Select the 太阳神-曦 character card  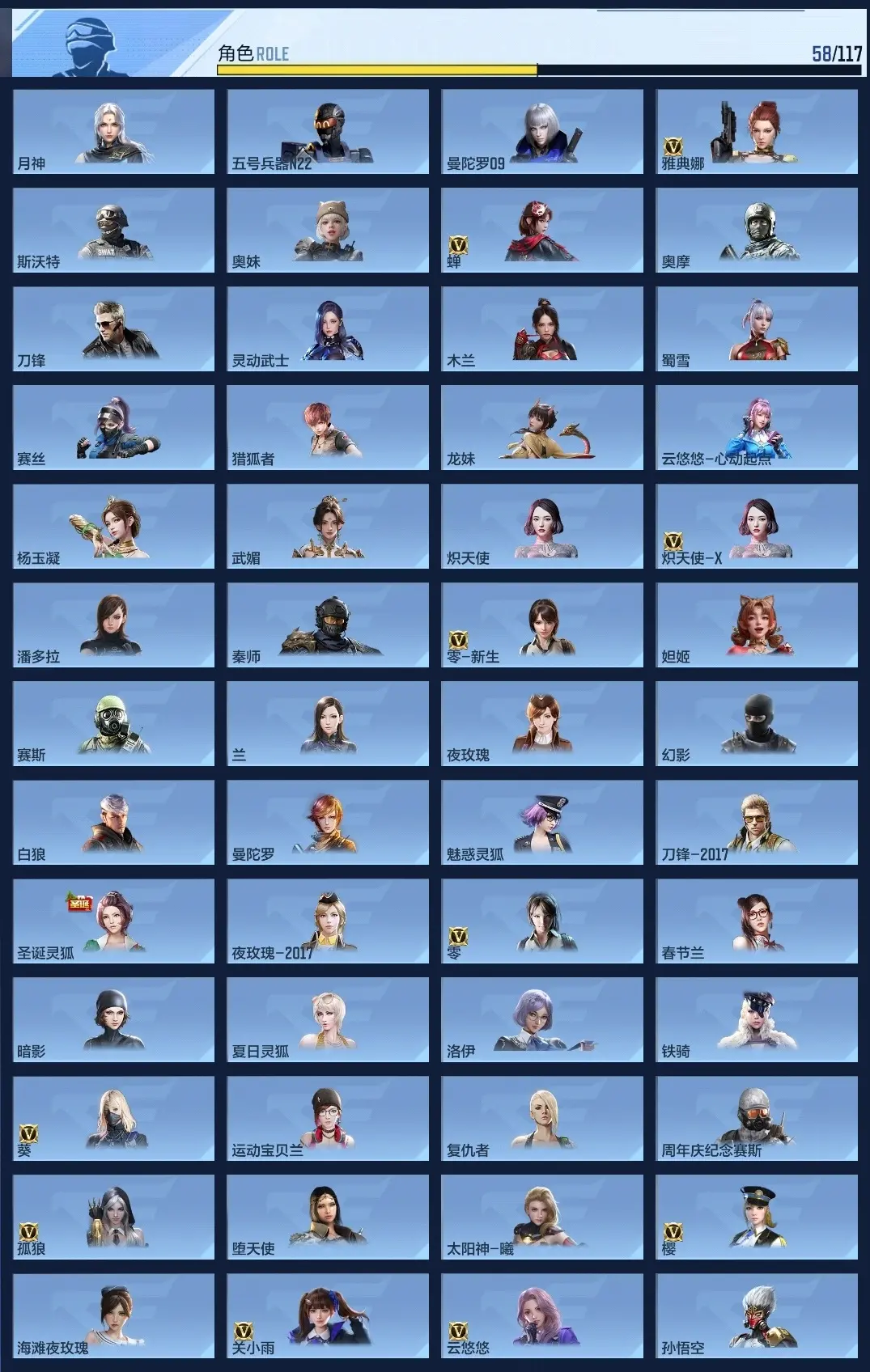542,1217
